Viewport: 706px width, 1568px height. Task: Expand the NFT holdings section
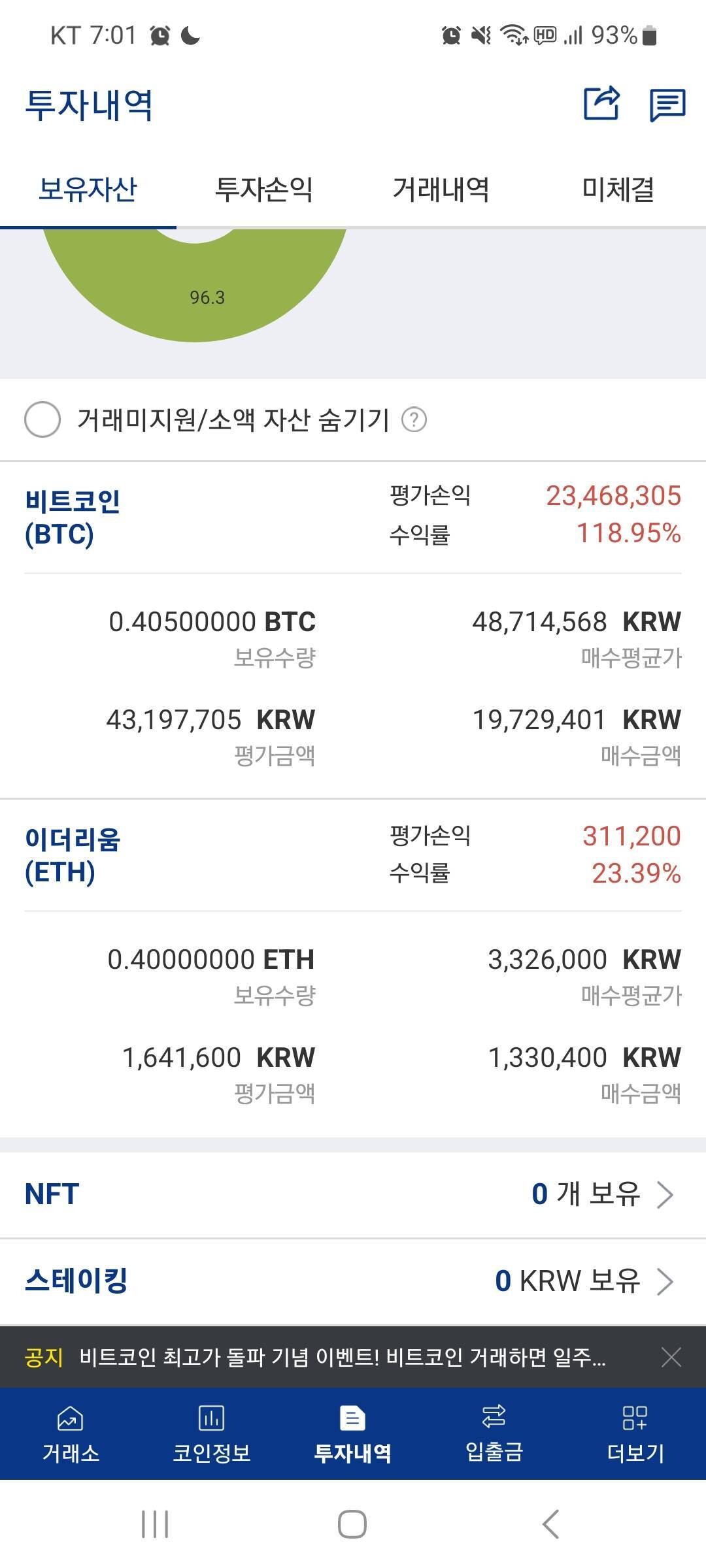coord(668,1194)
